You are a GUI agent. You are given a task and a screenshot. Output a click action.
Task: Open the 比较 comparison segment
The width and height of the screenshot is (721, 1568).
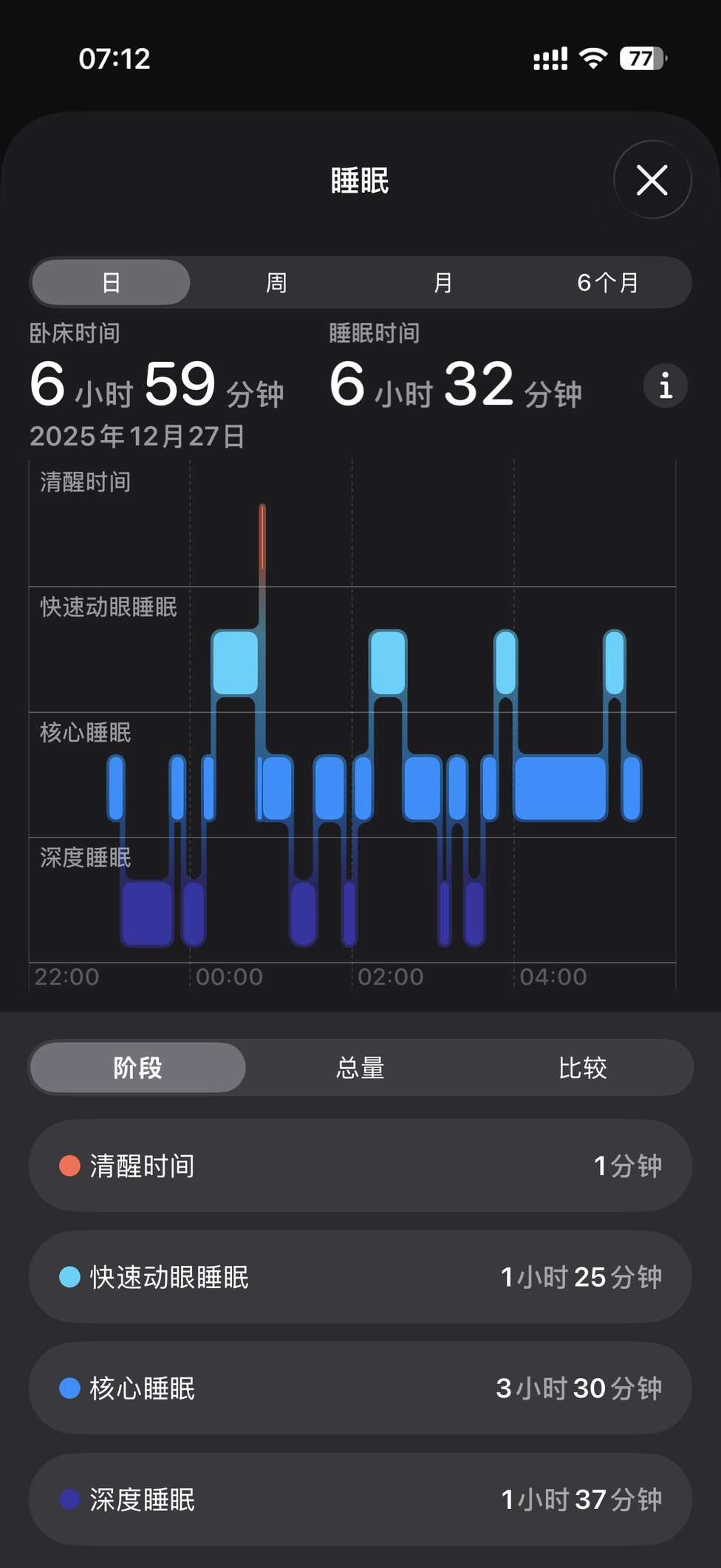pos(582,1067)
